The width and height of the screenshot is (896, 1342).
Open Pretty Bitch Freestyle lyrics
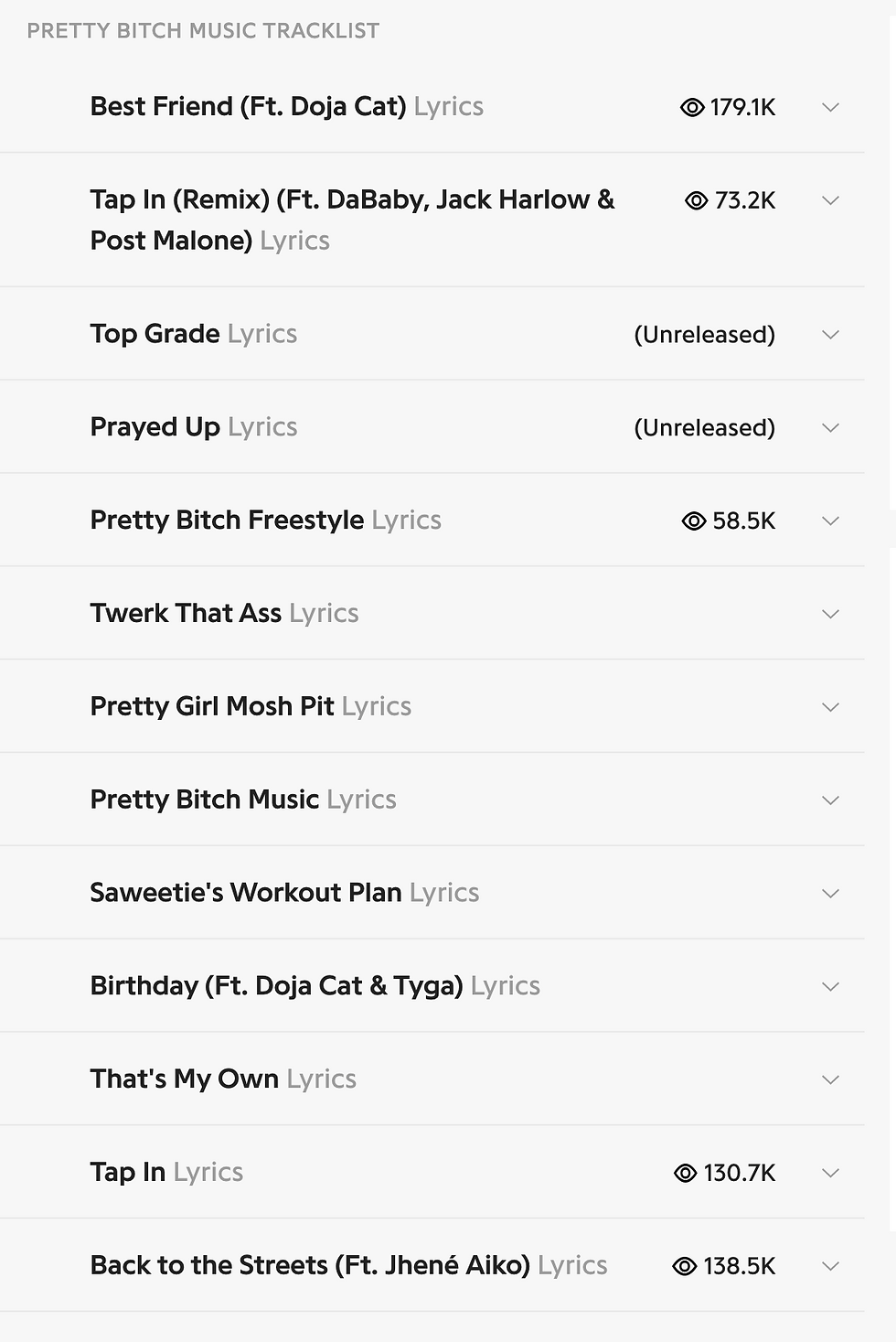click(x=265, y=521)
